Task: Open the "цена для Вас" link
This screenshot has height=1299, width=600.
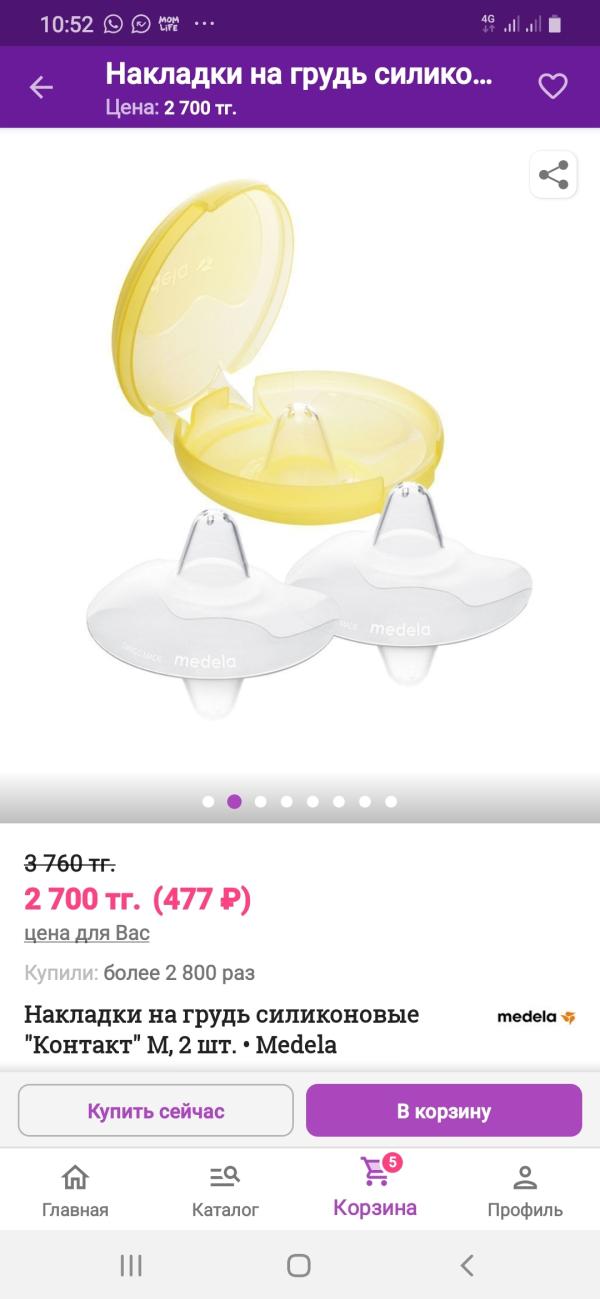Action: pyautogui.click(x=87, y=933)
